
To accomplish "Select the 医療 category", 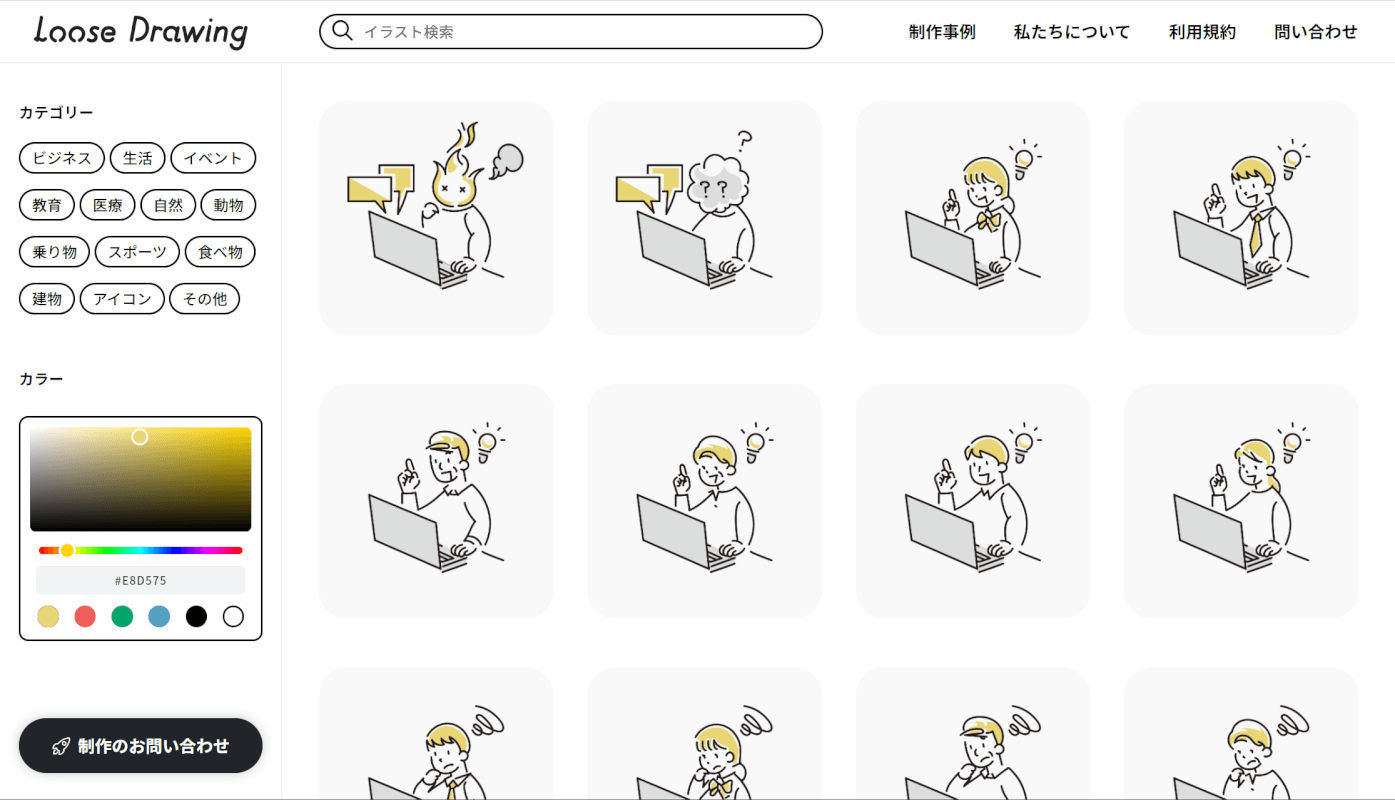I will (108, 205).
